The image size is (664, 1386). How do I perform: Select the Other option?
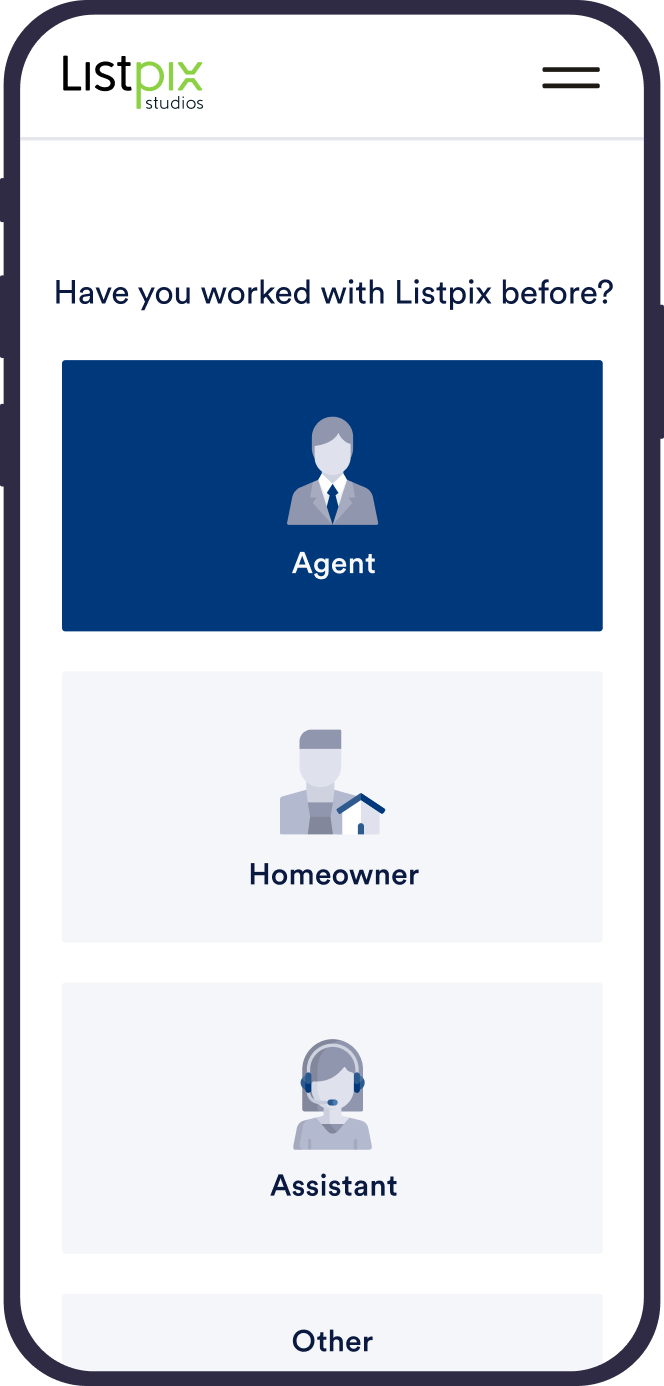click(x=332, y=1338)
